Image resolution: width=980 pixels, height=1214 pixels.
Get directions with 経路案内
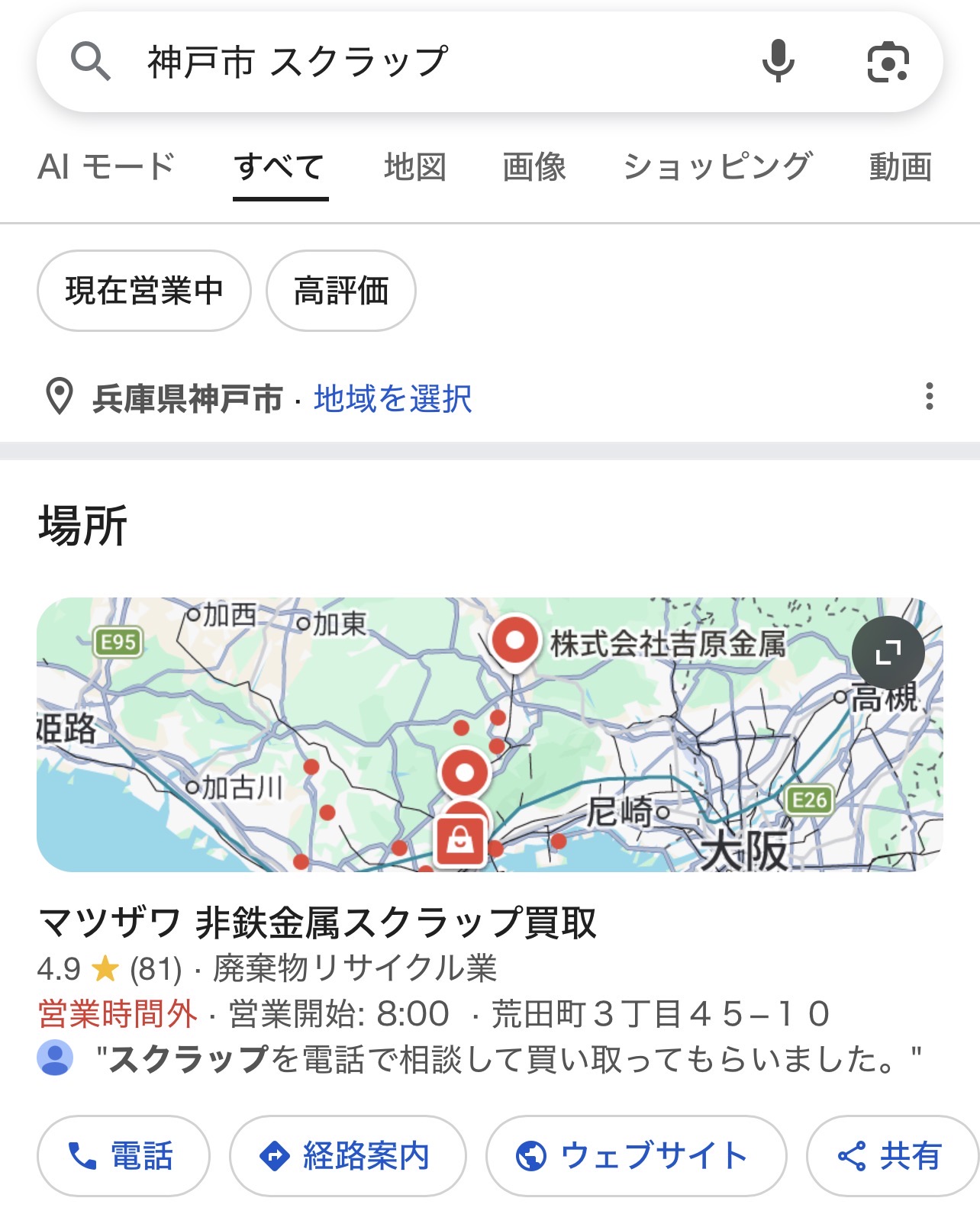pos(347,1156)
